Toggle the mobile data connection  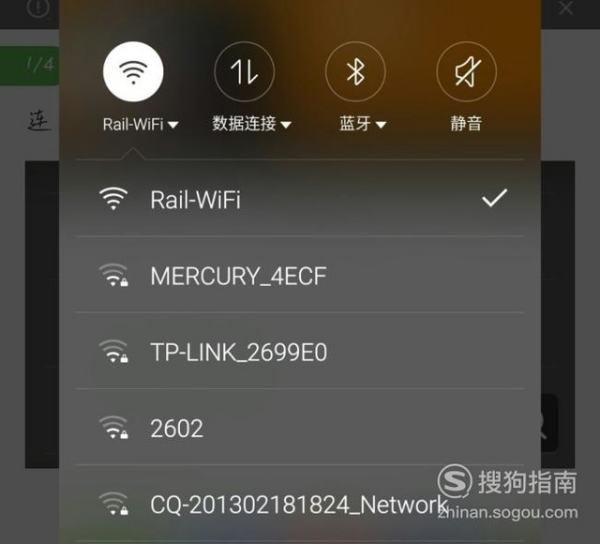[x=244, y=71]
